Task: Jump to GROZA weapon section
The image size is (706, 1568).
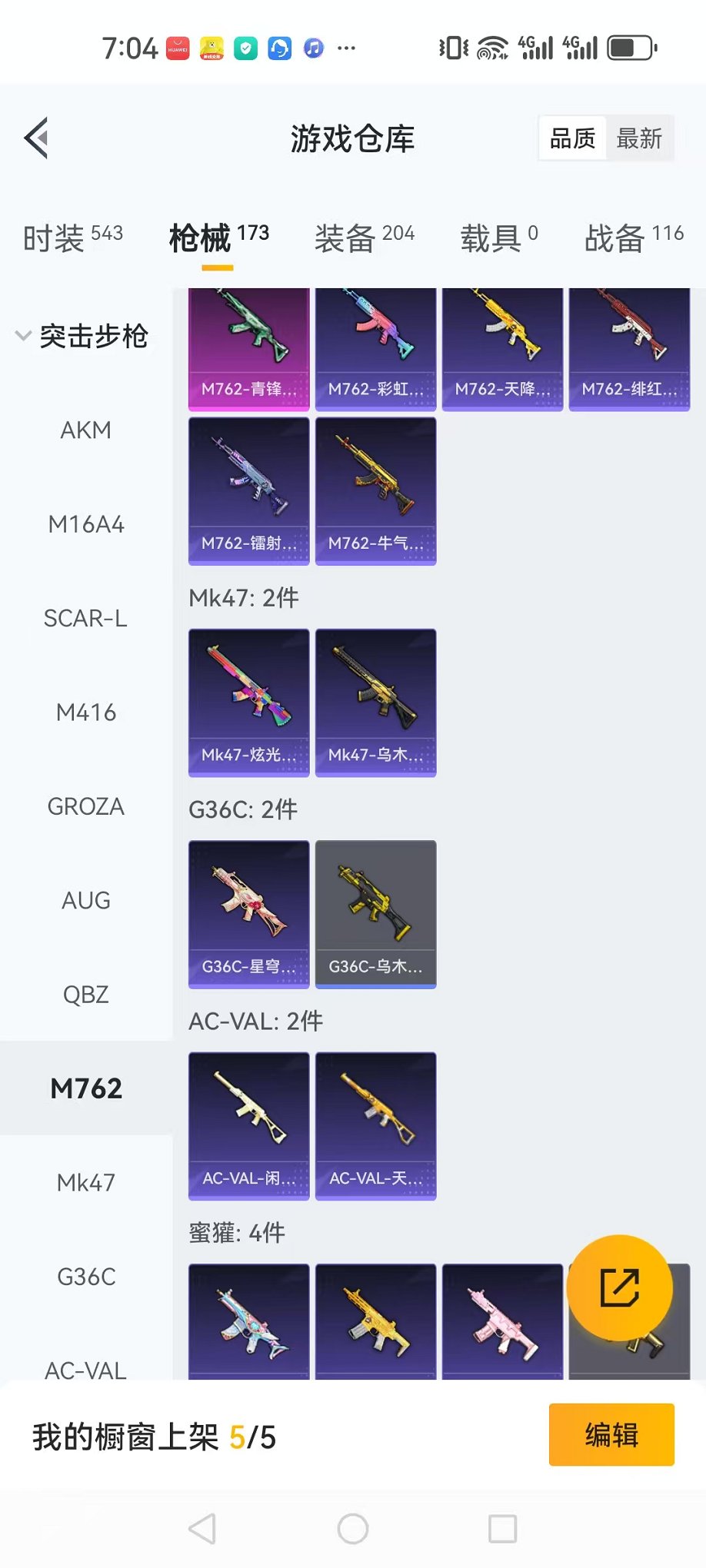Action: click(x=85, y=807)
